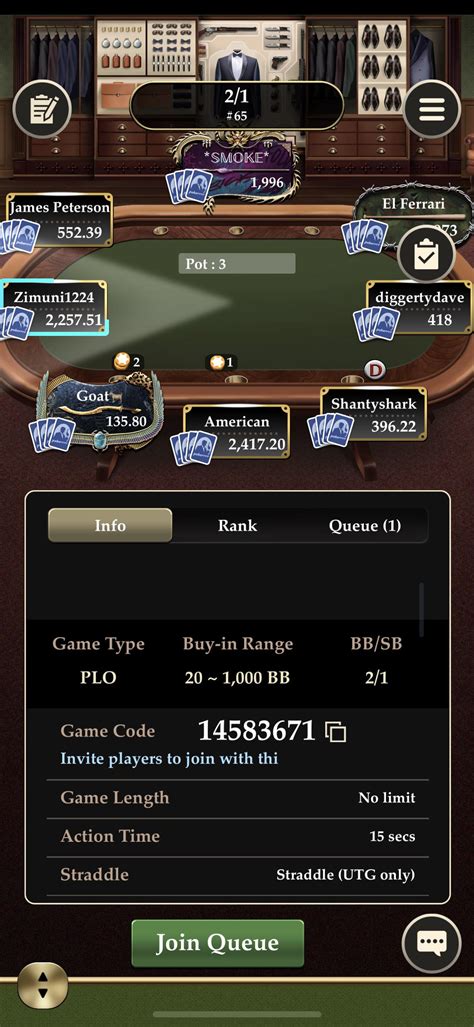View player Zimuni1224's profile
This screenshot has width=474, height=1027.
point(54,308)
